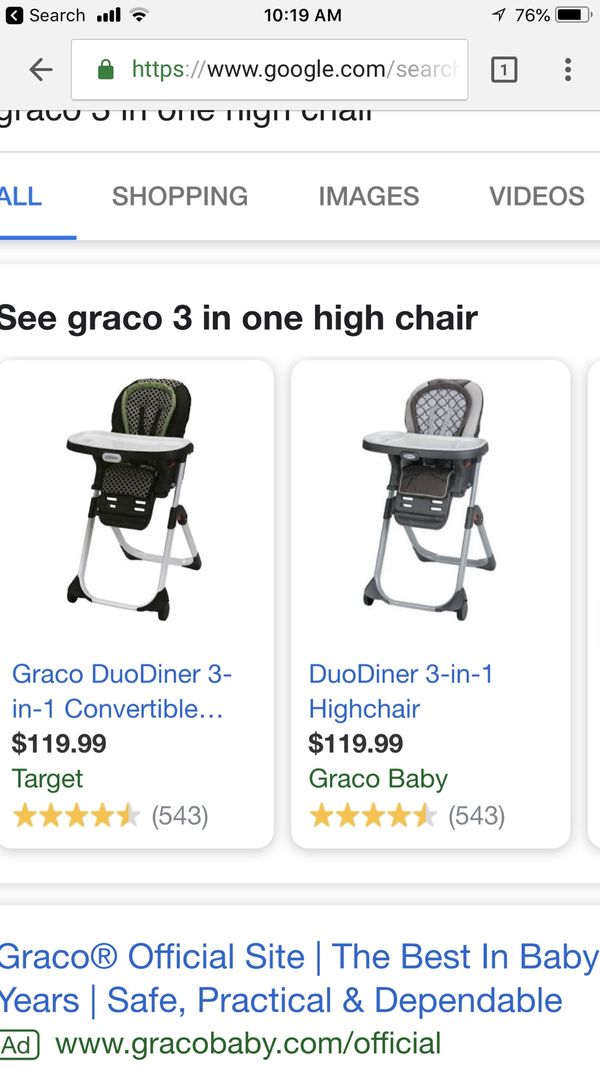Viewport: 600px width, 1066px height.
Task: Open the Target Graco DuoDiner product card
Action: [136, 604]
